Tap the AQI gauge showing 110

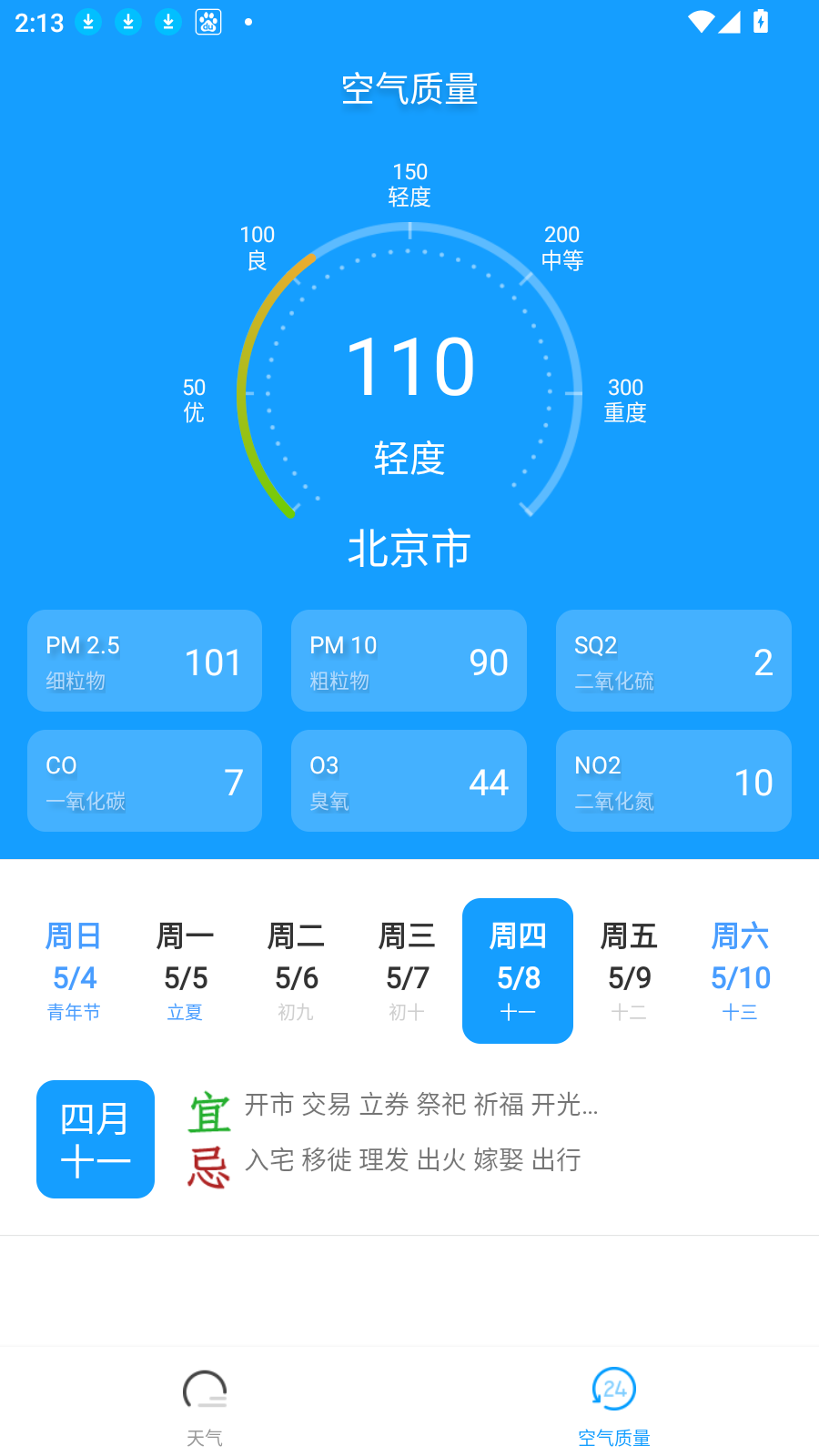click(x=409, y=369)
